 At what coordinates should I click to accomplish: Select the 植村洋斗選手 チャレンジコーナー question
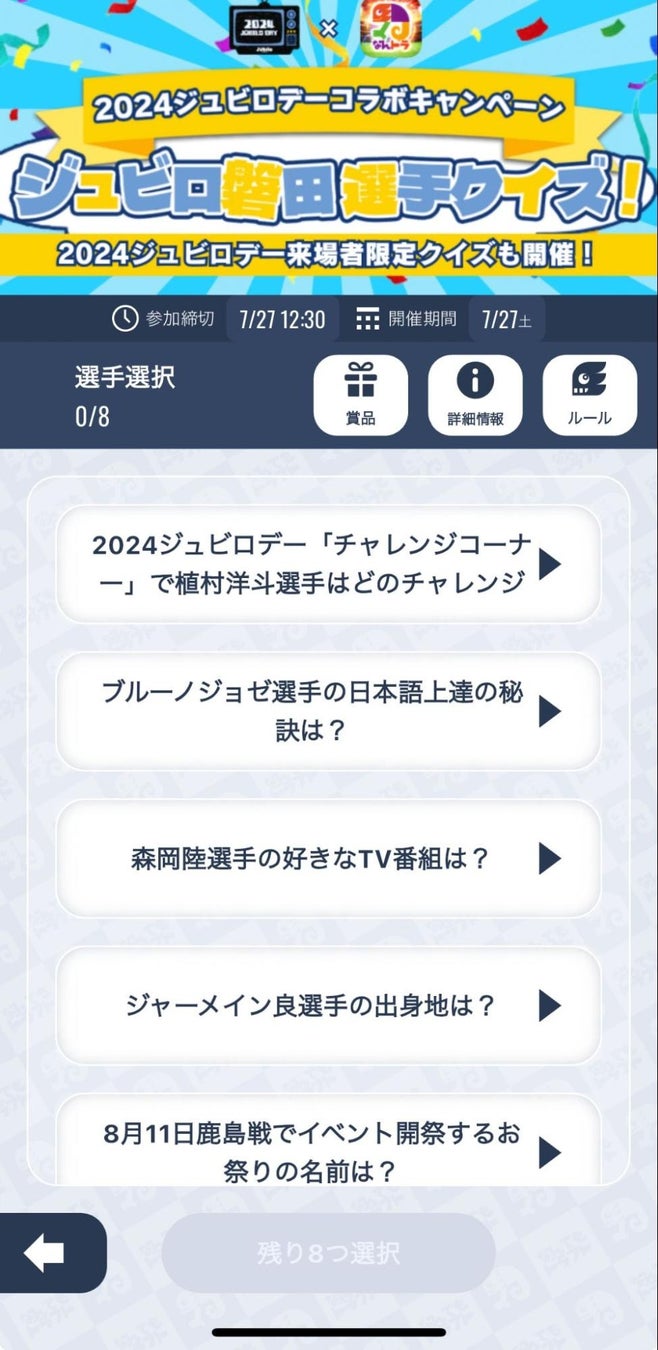[x=328, y=565]
